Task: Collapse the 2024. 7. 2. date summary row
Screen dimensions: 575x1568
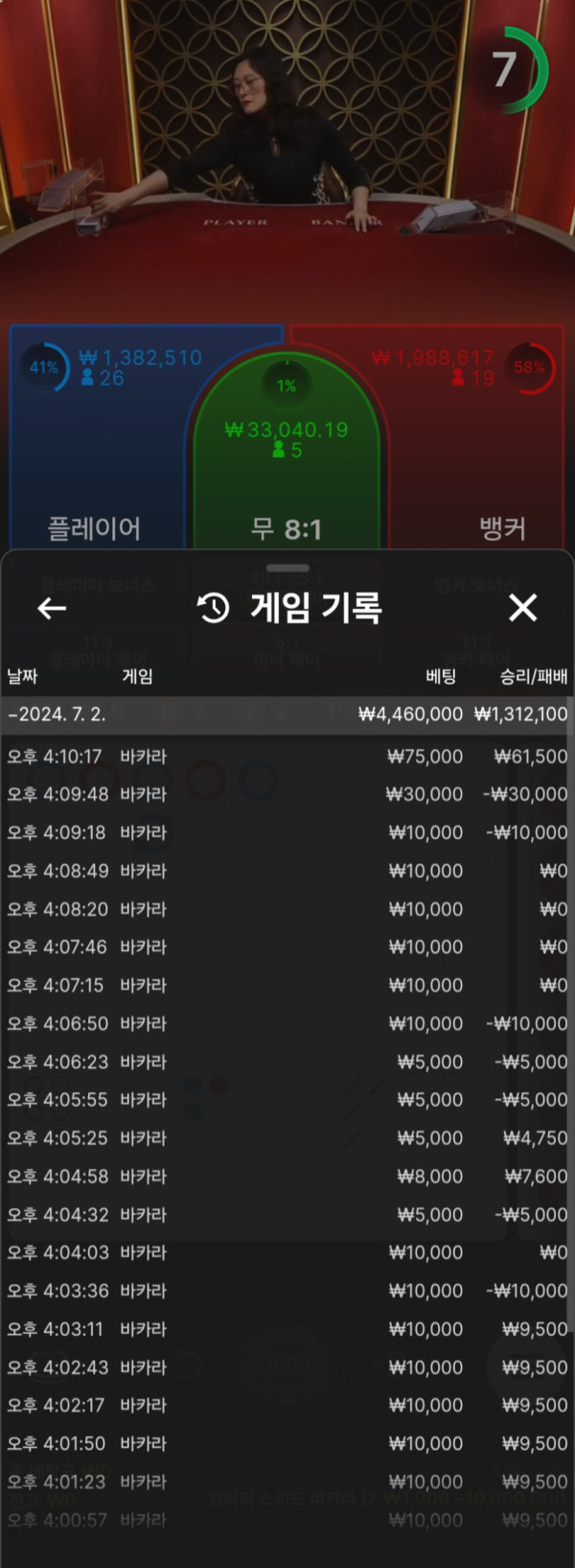Action: [x=287, y=714]
